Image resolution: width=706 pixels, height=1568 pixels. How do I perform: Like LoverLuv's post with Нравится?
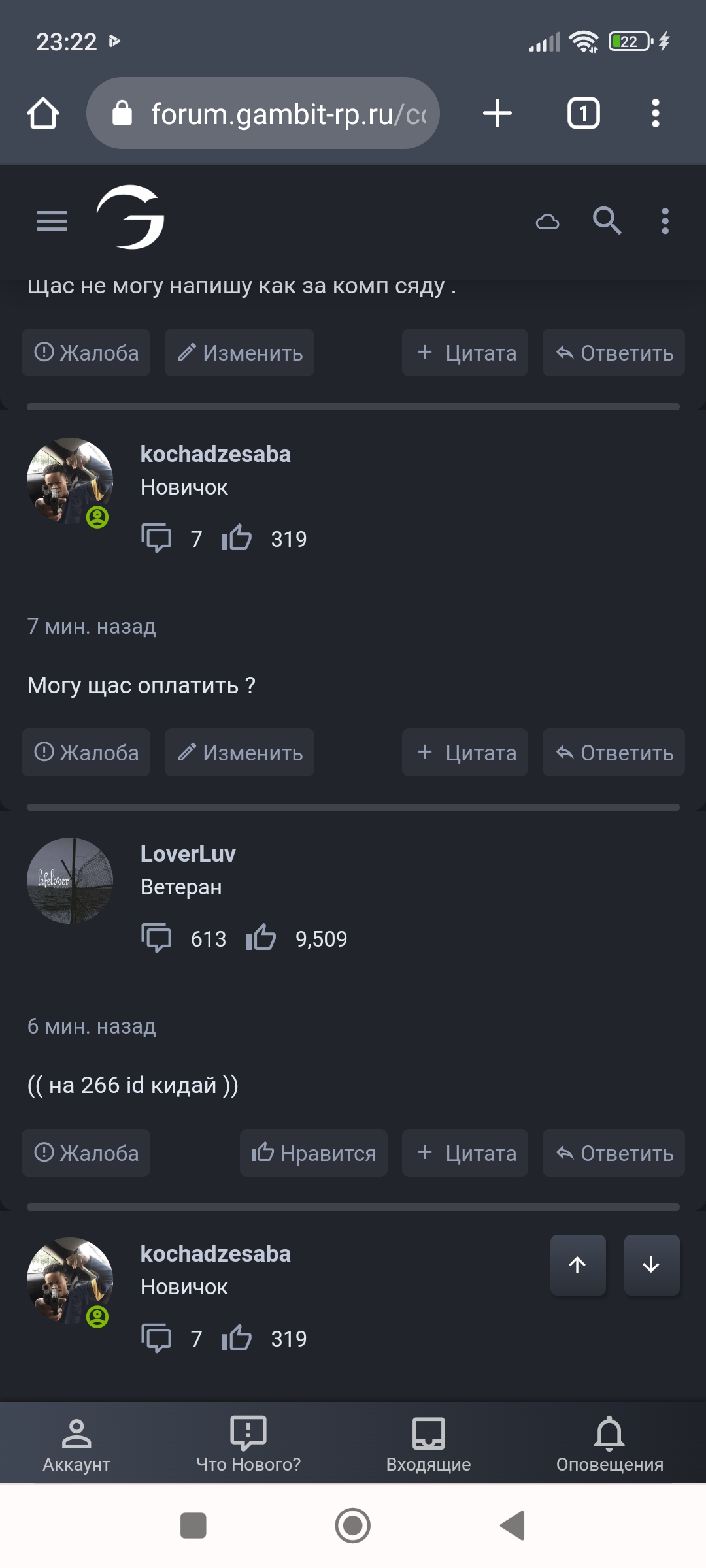point(313,1153)
